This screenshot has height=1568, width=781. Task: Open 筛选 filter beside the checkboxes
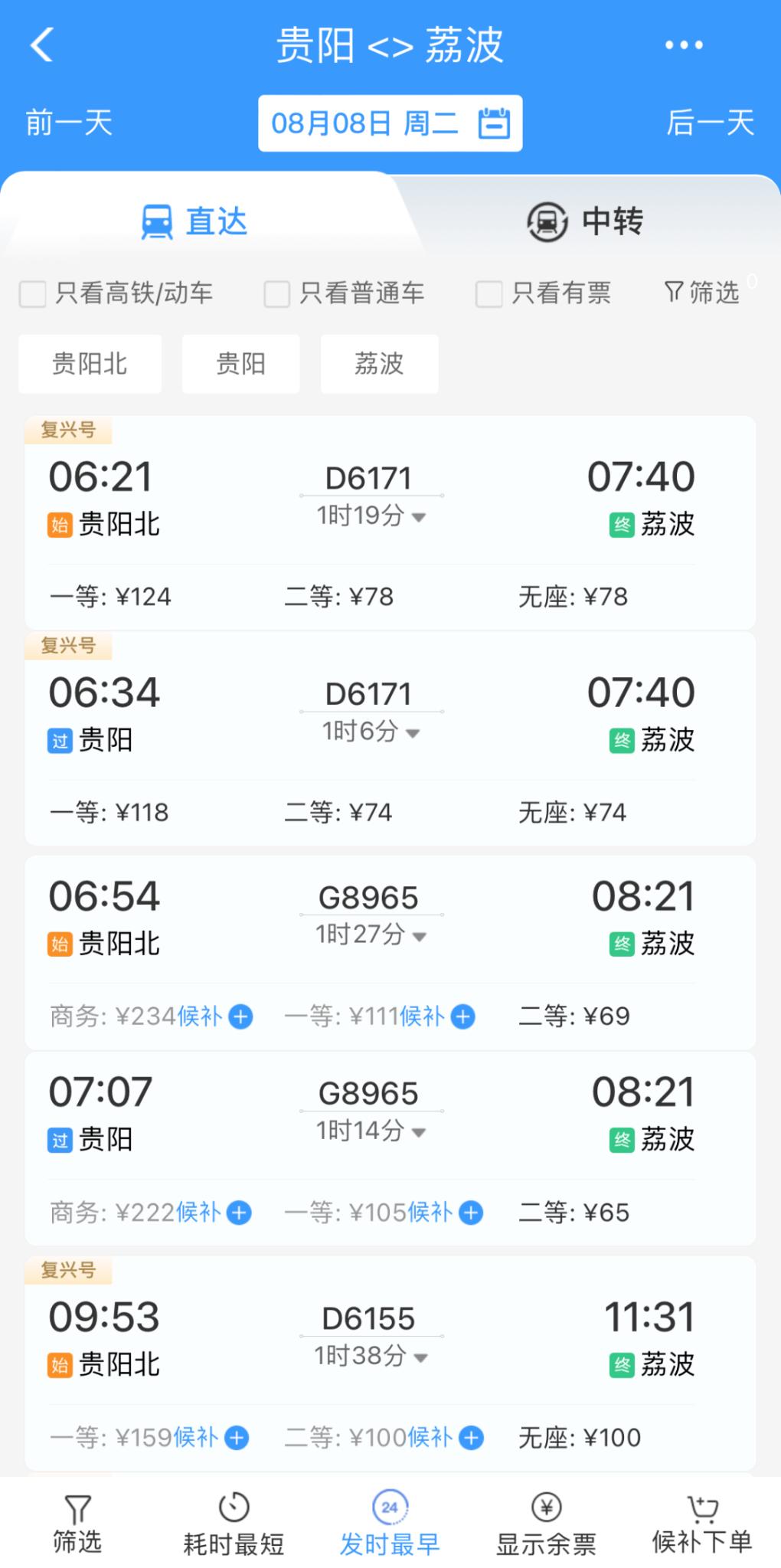point(701,293)
